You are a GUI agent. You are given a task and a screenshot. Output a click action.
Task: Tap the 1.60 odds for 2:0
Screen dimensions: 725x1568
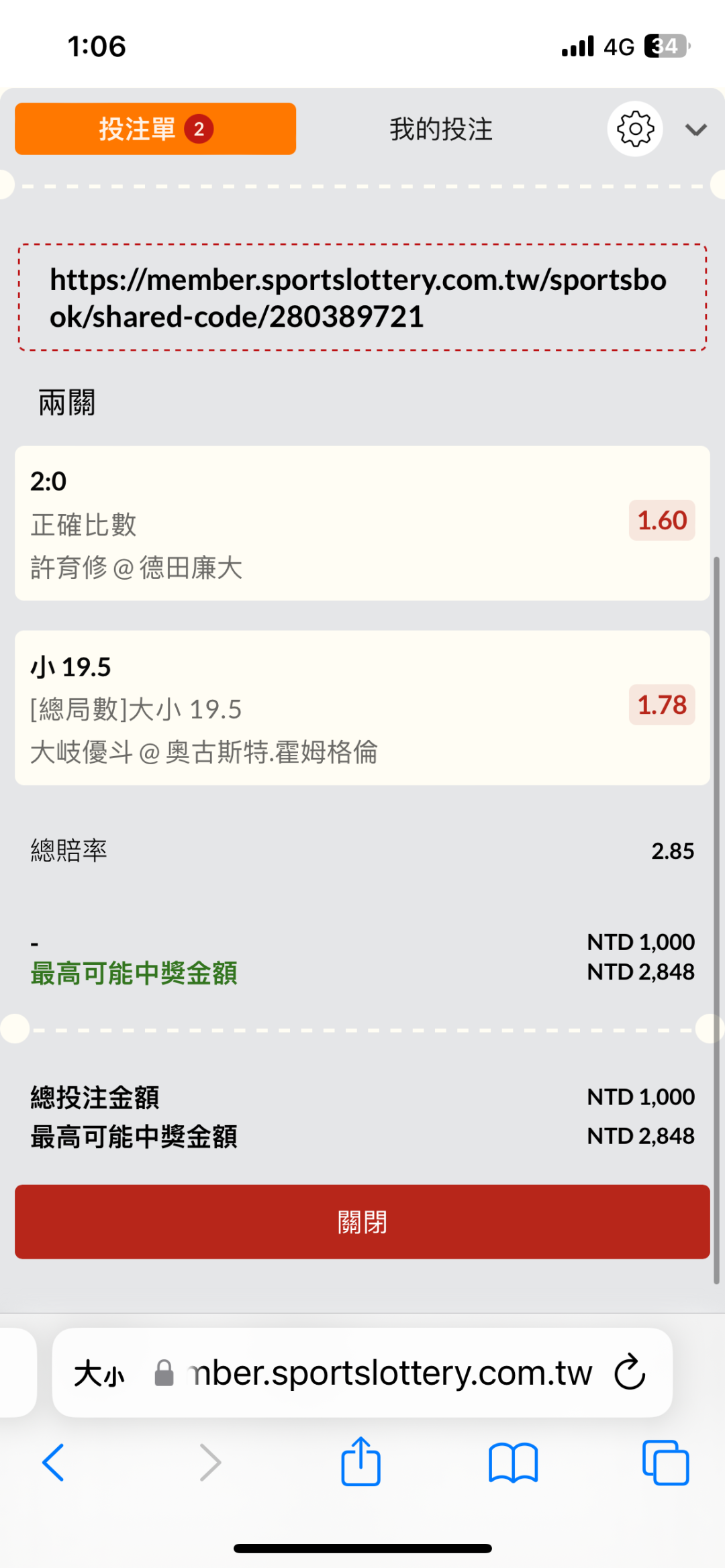point(662,521)
